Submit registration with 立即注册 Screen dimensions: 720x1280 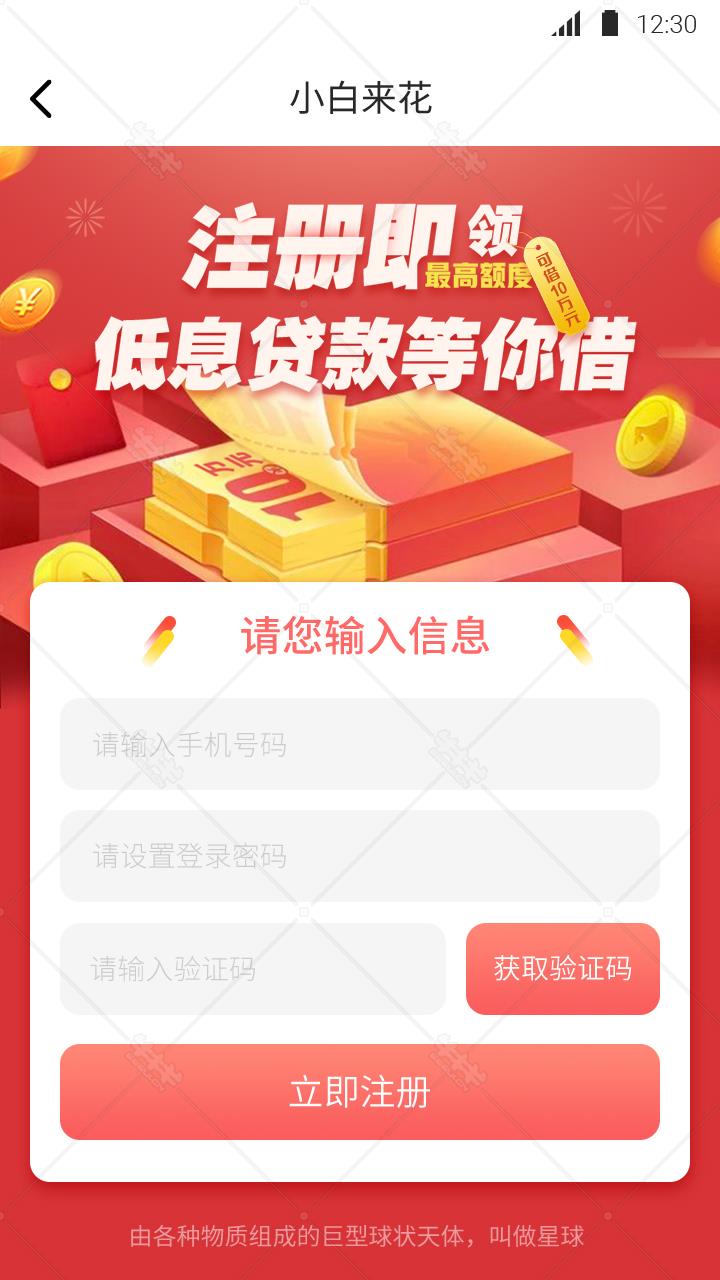click(360, 1092)
